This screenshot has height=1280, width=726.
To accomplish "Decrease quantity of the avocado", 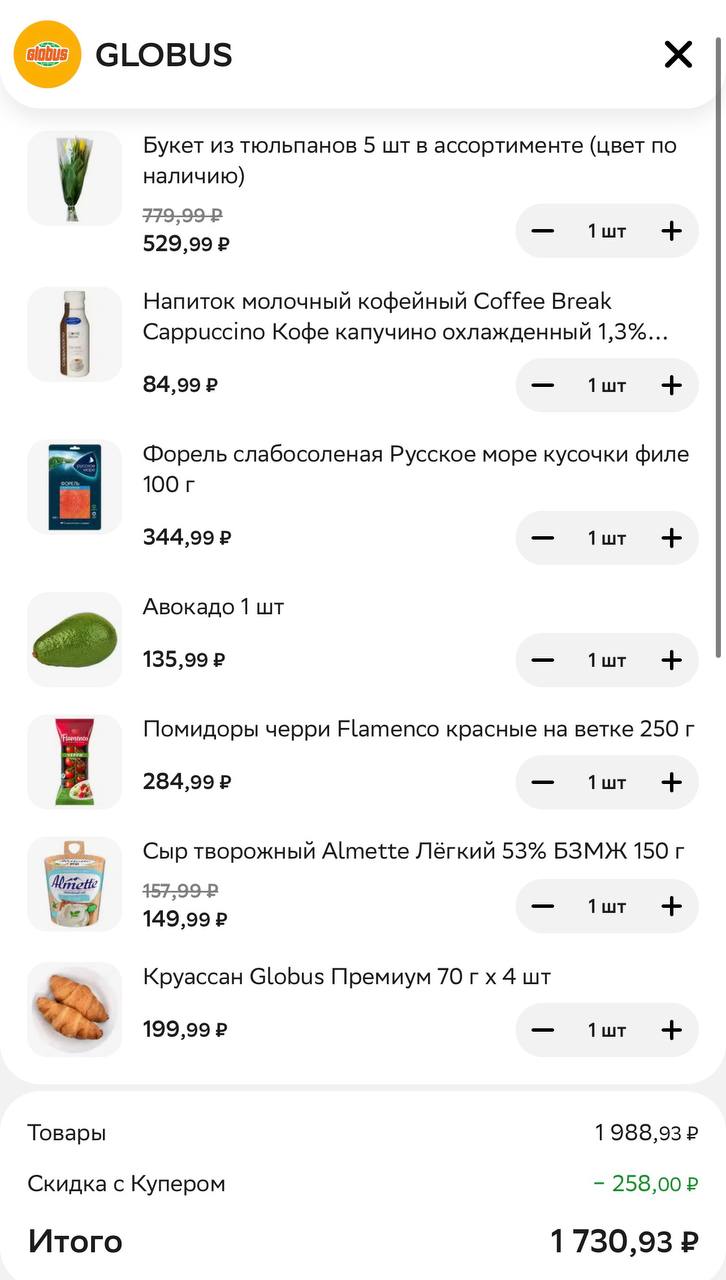I will pos(541,659).
